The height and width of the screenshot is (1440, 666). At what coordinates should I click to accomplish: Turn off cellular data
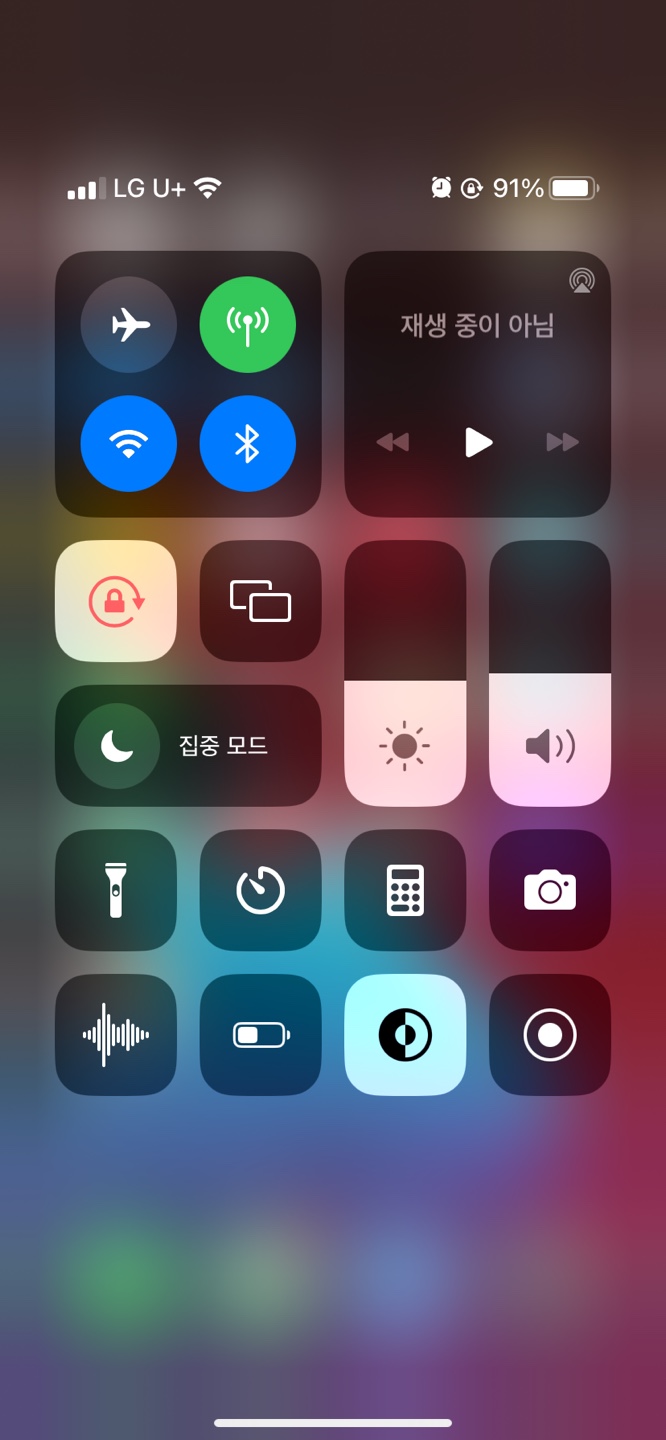248,325
